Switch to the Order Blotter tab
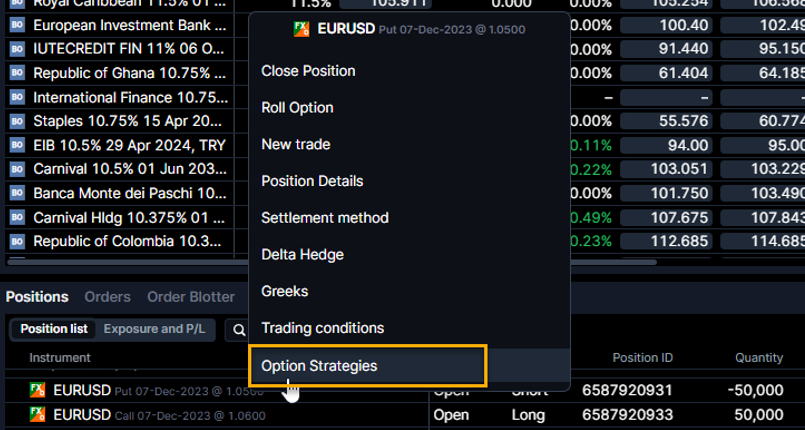 click(190, 297)
